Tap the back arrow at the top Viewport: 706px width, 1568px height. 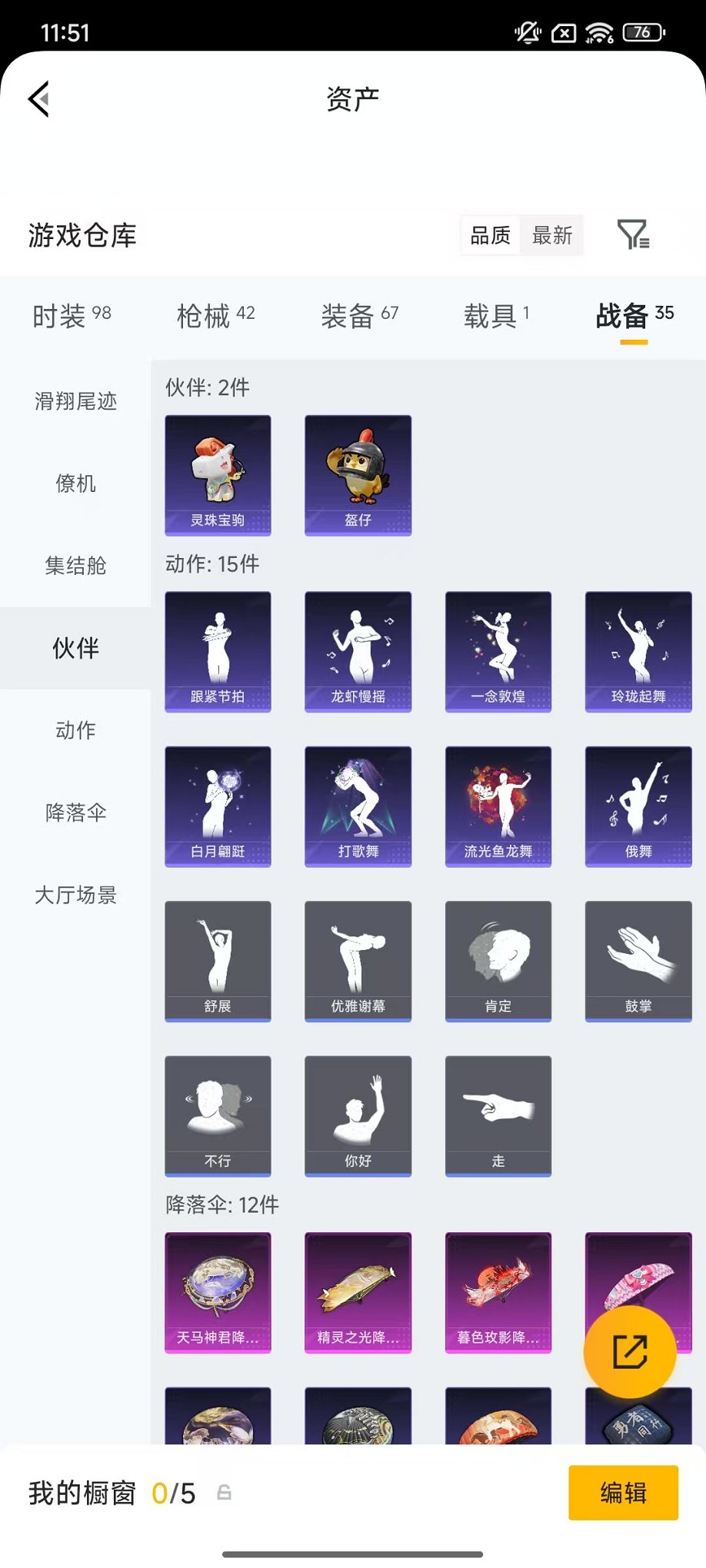(40, 100)
